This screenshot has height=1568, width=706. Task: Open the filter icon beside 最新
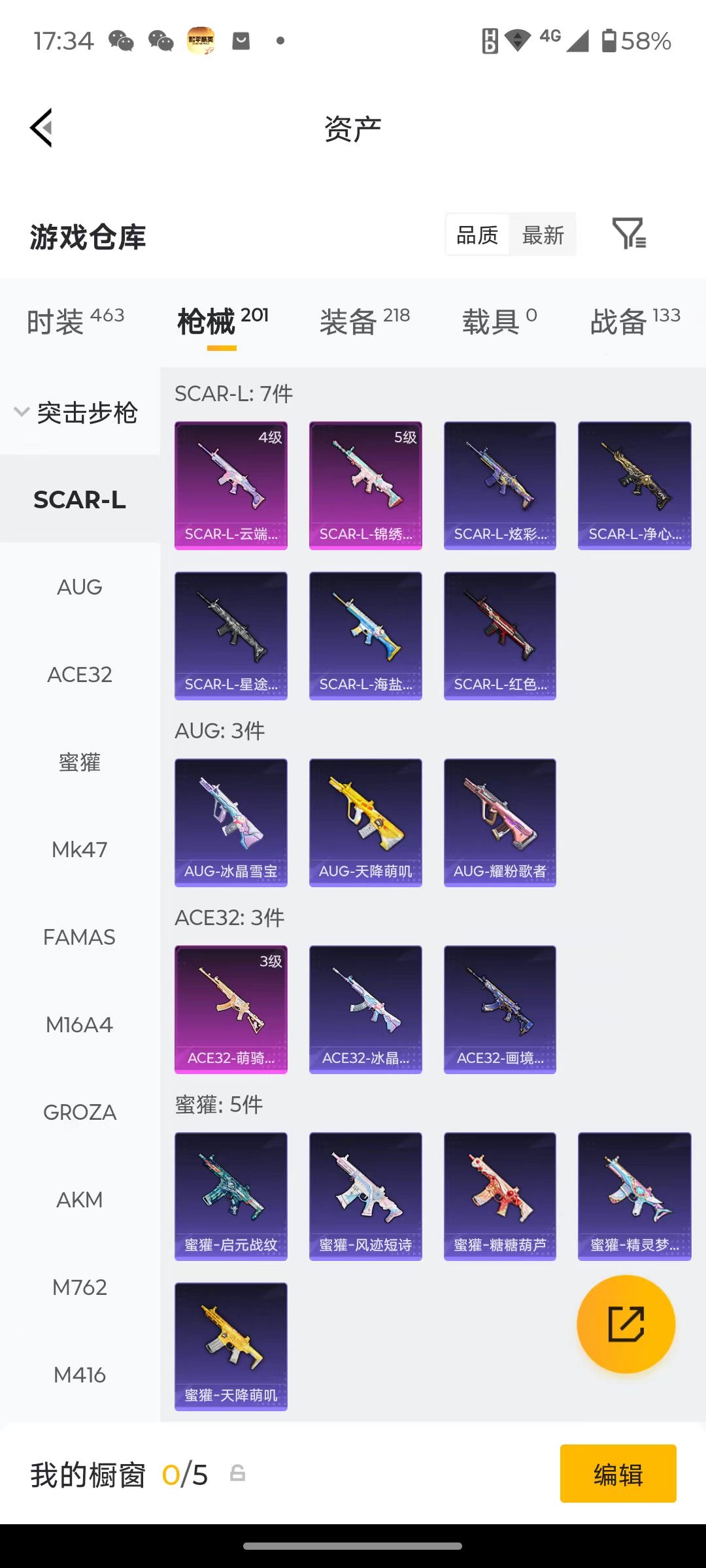[629, 233]
